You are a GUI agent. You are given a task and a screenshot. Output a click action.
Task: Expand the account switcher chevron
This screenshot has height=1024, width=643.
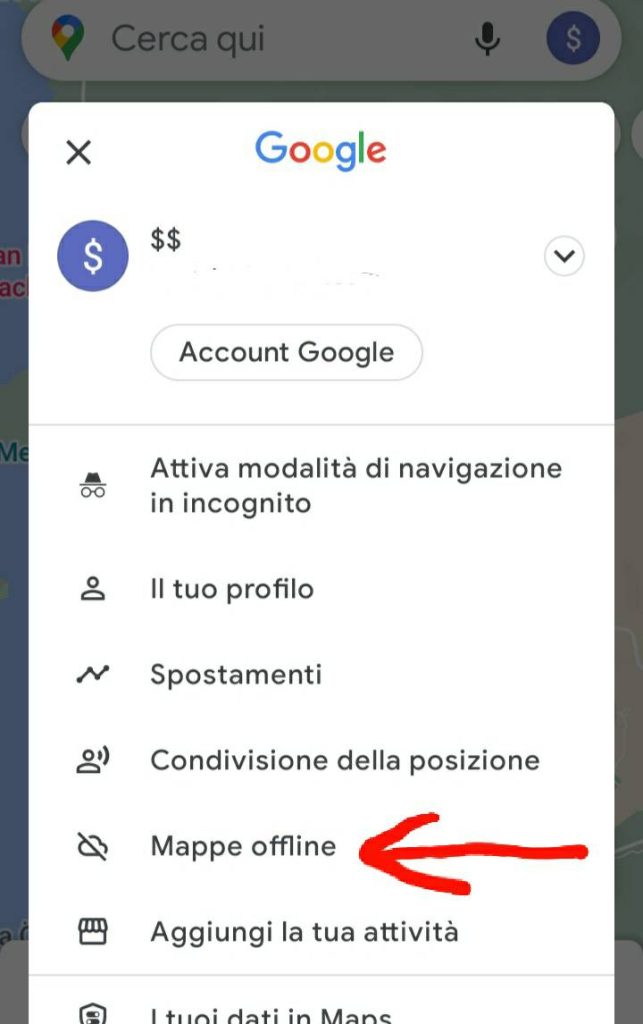[564, 257]
